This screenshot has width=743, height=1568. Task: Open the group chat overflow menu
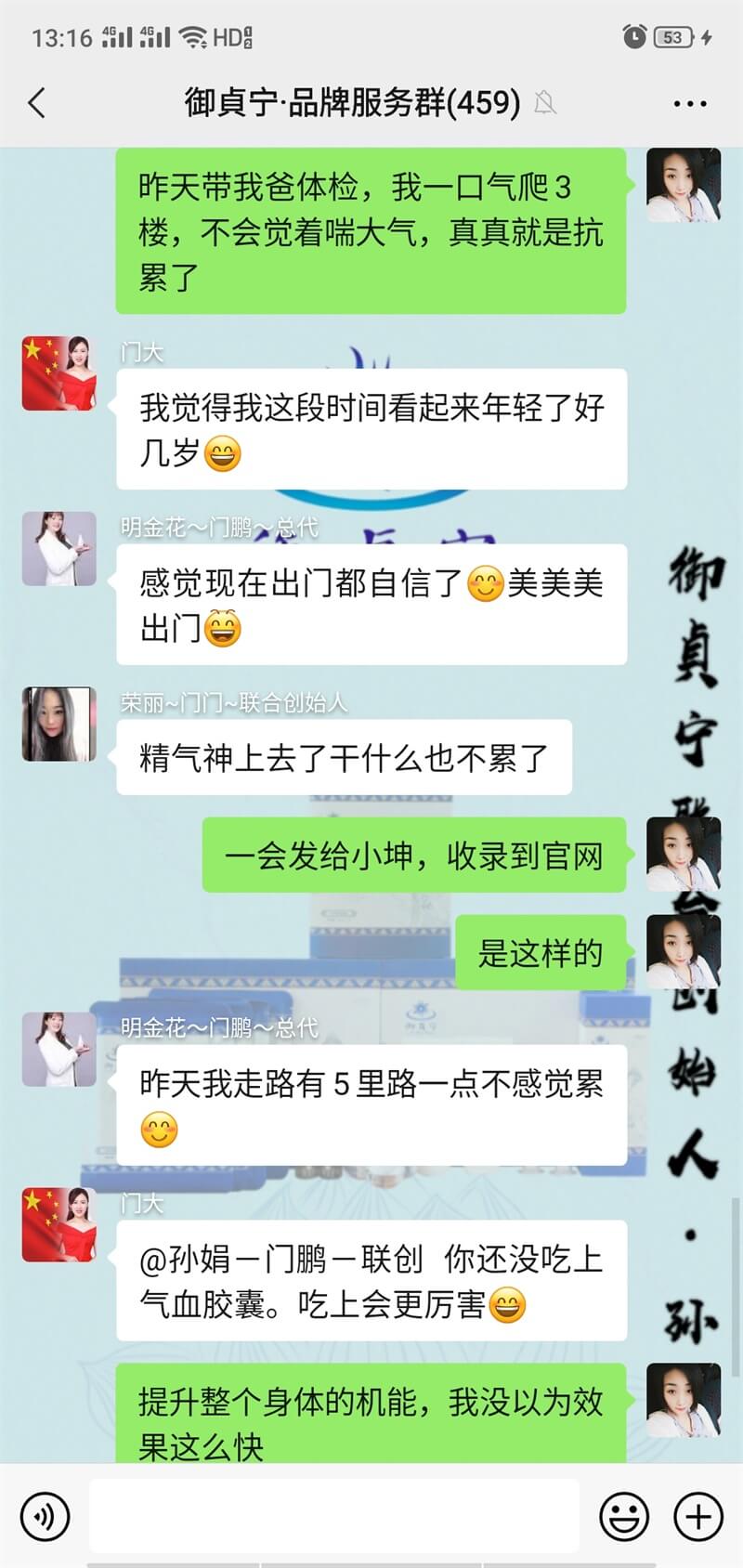[689, 103]
